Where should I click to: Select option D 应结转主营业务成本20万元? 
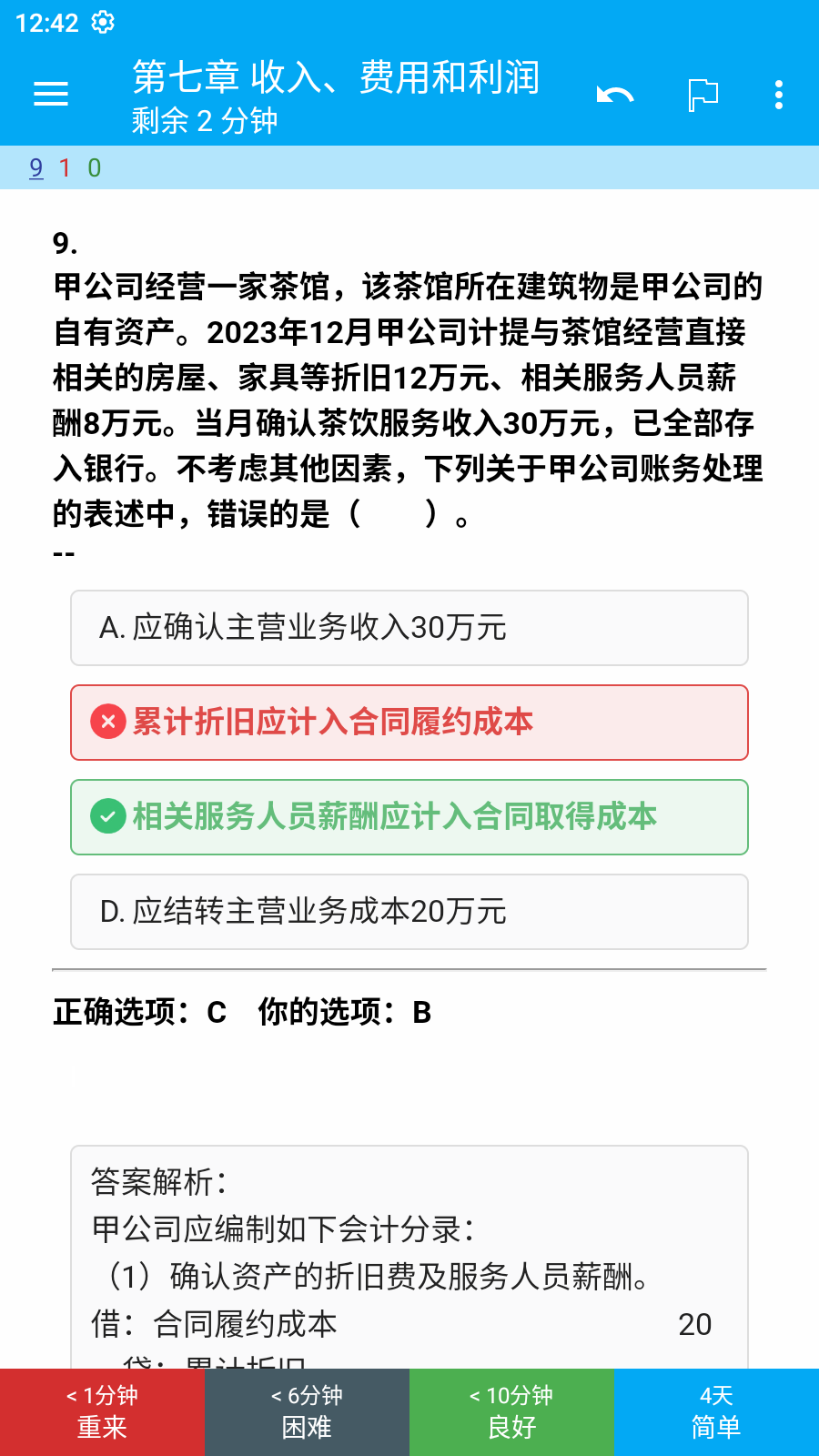pyautogui.click(x=409, y=912)
